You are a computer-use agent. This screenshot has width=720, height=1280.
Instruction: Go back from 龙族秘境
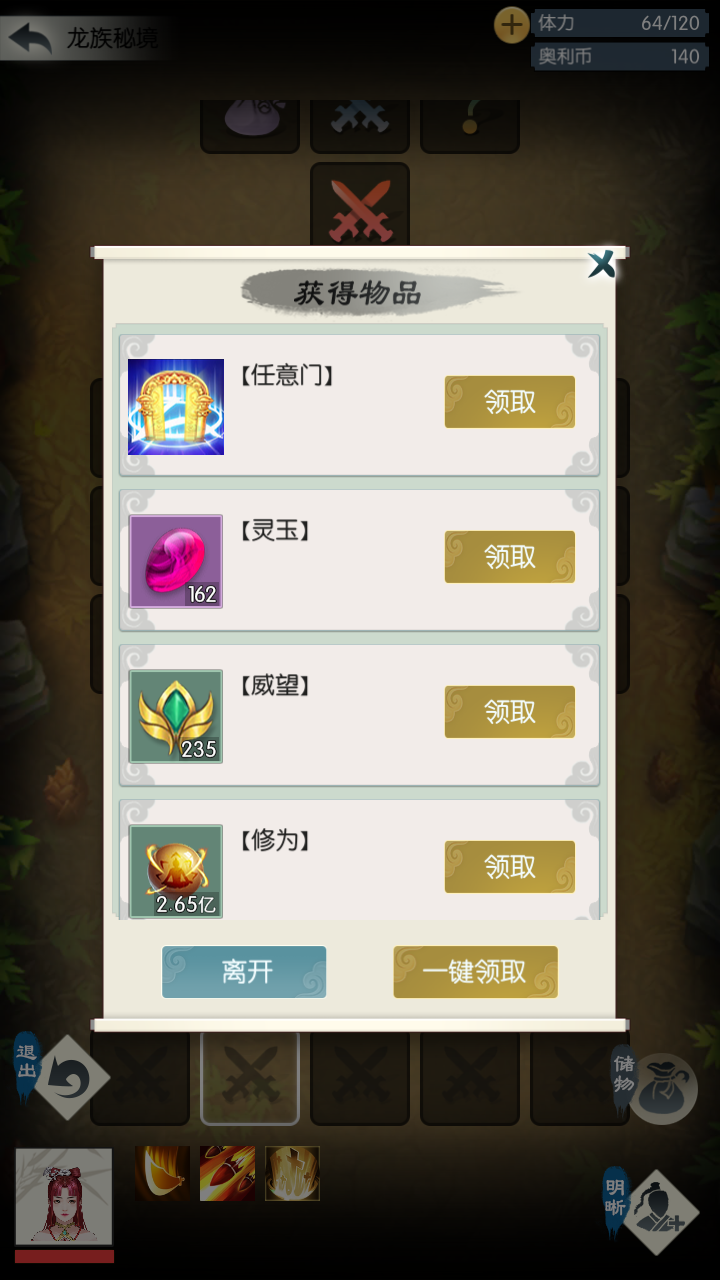32,40
